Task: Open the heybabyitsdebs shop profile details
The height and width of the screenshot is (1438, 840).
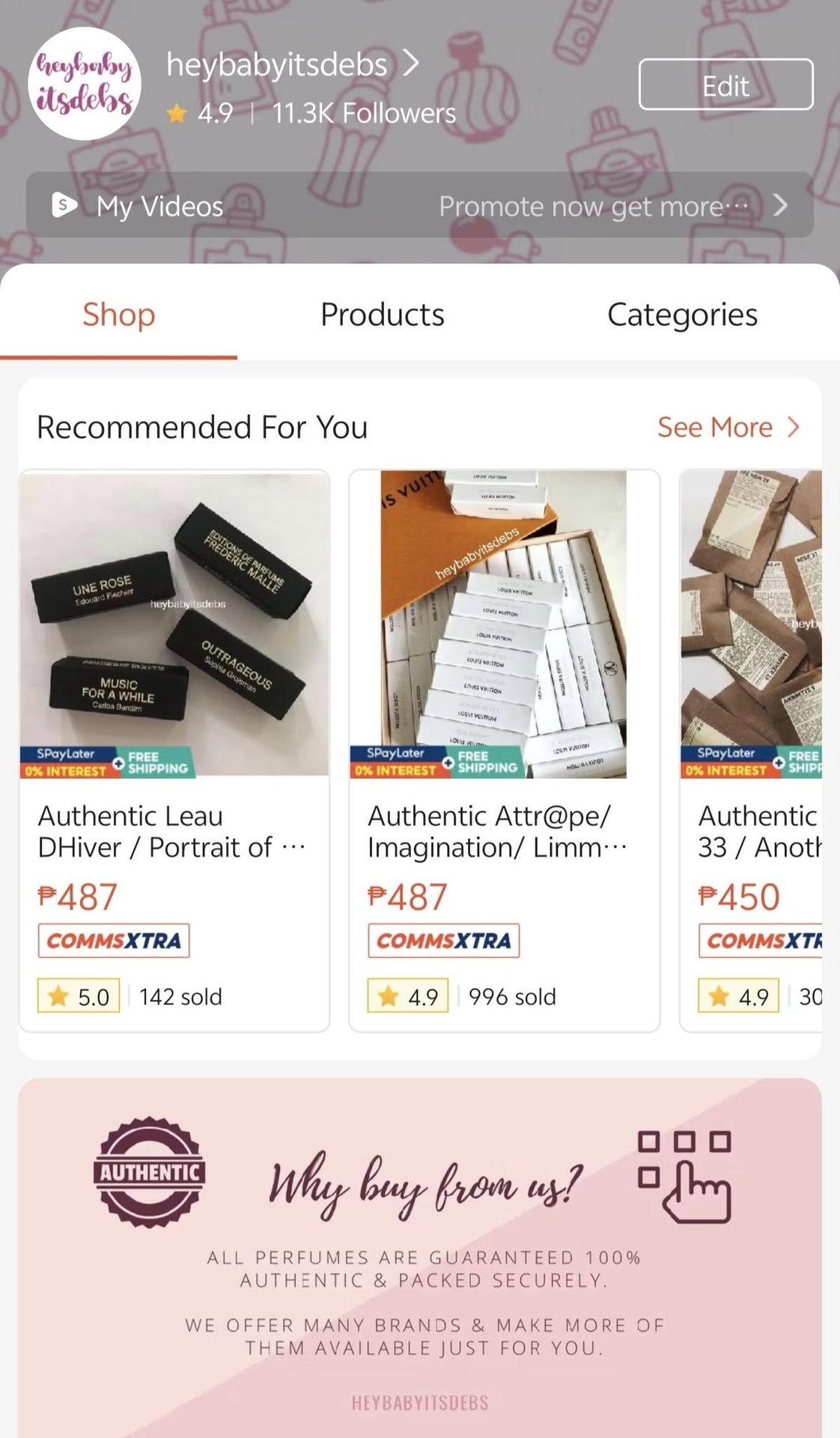Action: coord(292,65)
